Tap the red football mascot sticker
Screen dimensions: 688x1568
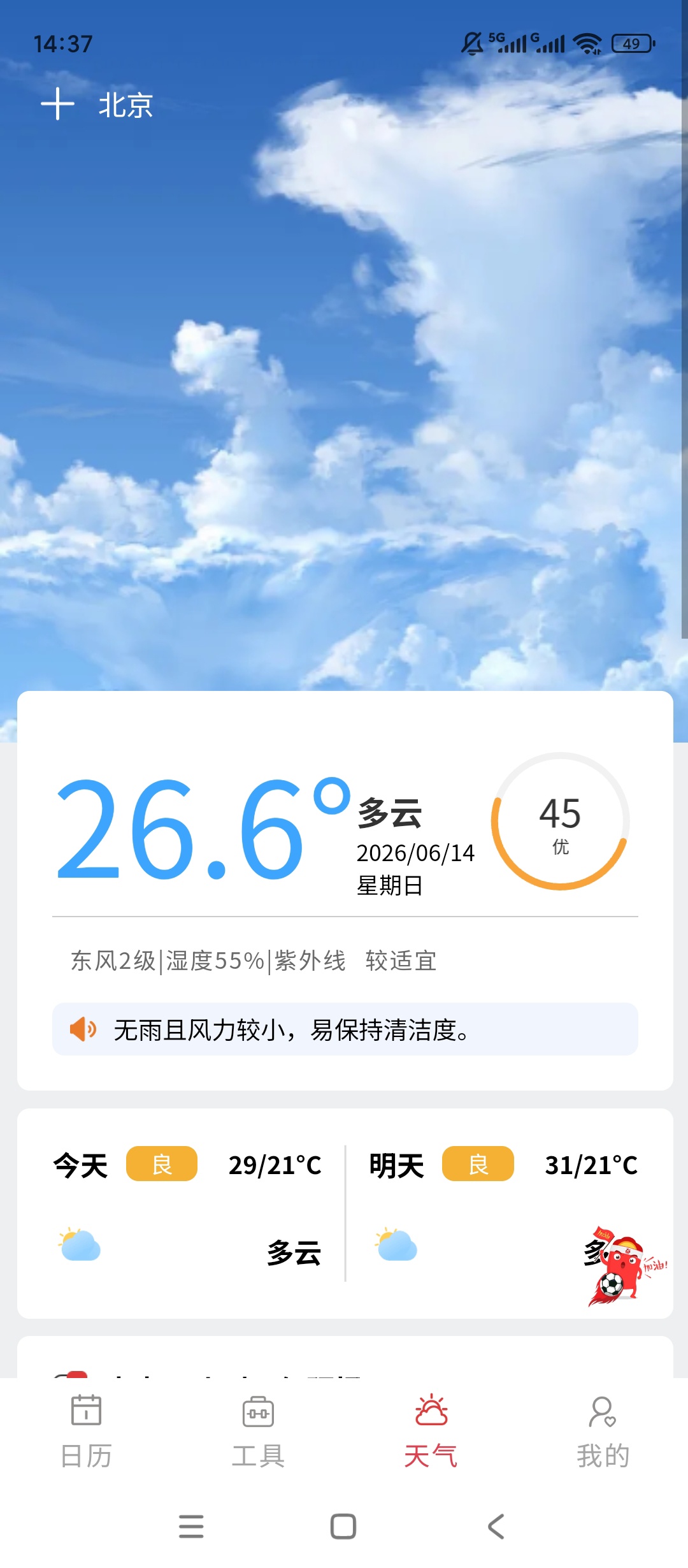pyautogui.click(x=624, y=1267)
